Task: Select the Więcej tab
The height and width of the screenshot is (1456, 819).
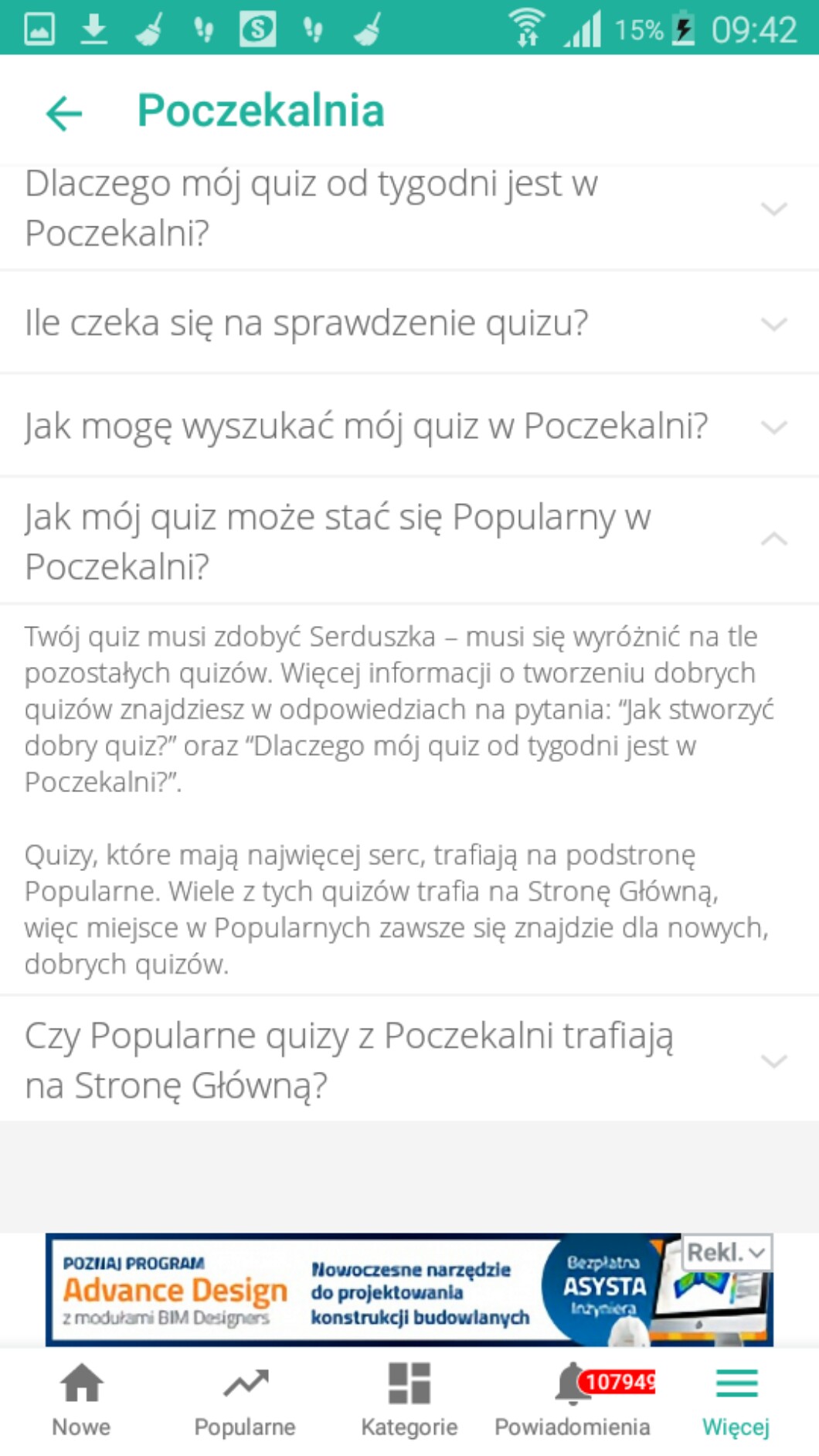Action: 736,1400
